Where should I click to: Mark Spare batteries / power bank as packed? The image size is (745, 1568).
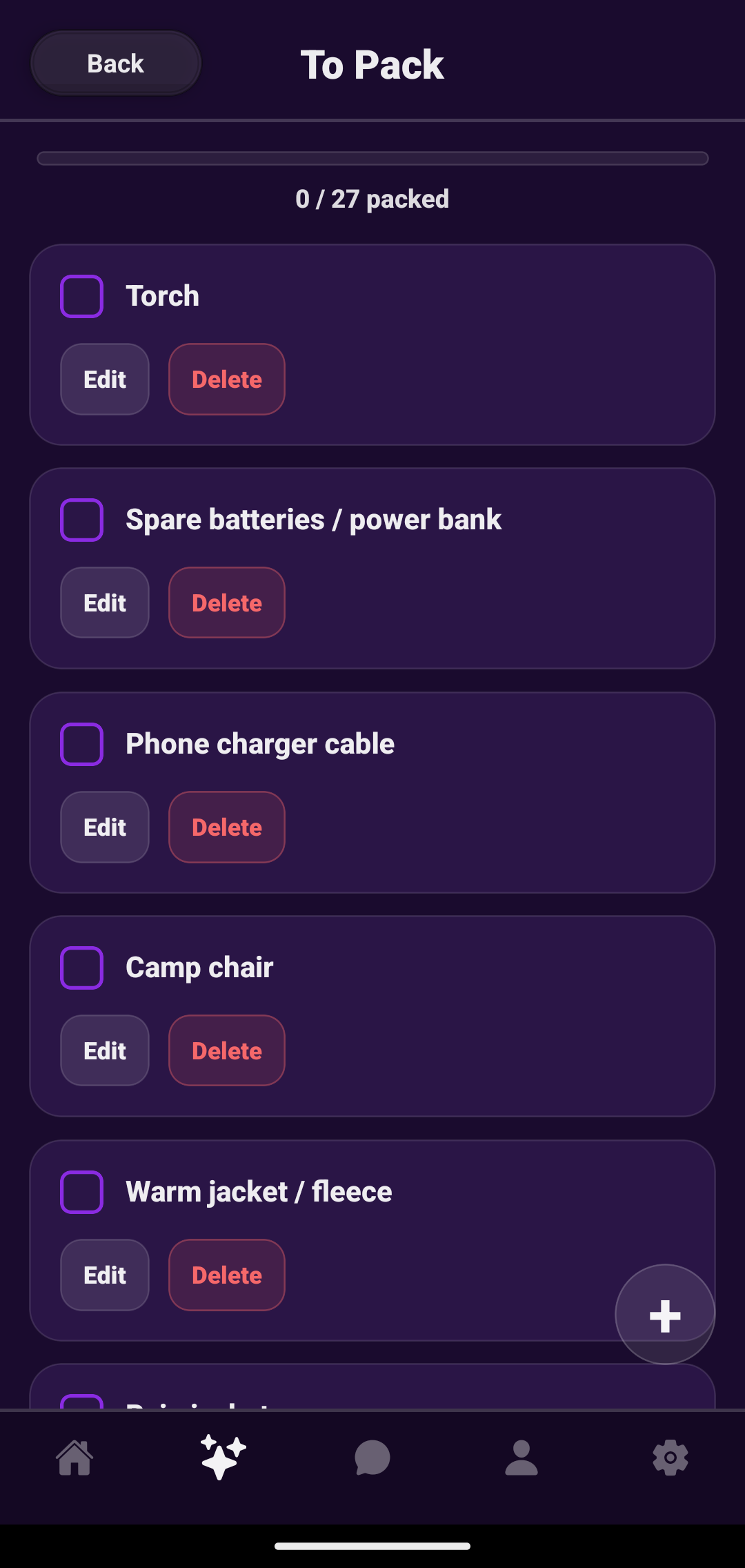(x=82, y=520)
